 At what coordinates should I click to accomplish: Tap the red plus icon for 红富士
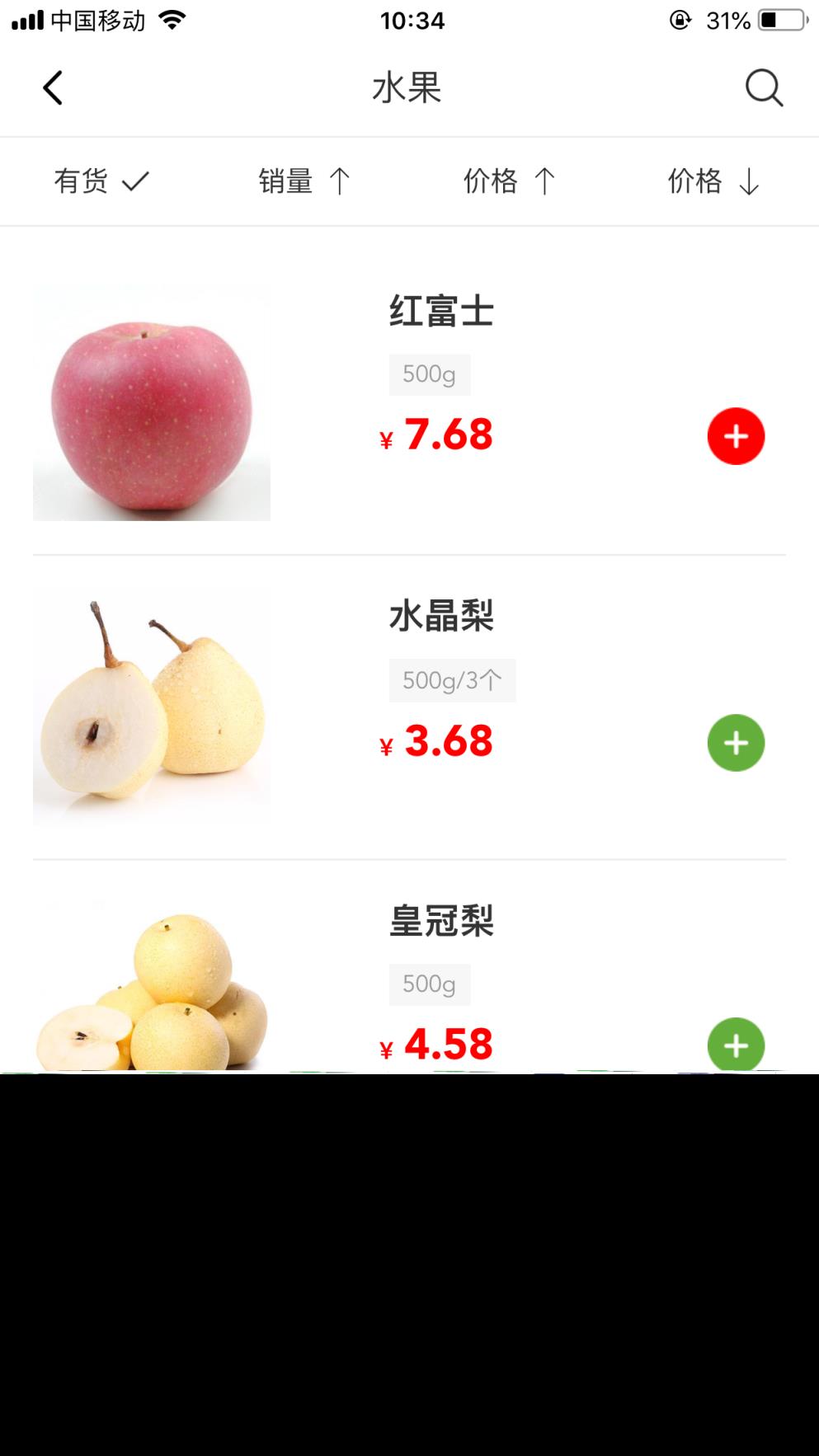point(735,435)
